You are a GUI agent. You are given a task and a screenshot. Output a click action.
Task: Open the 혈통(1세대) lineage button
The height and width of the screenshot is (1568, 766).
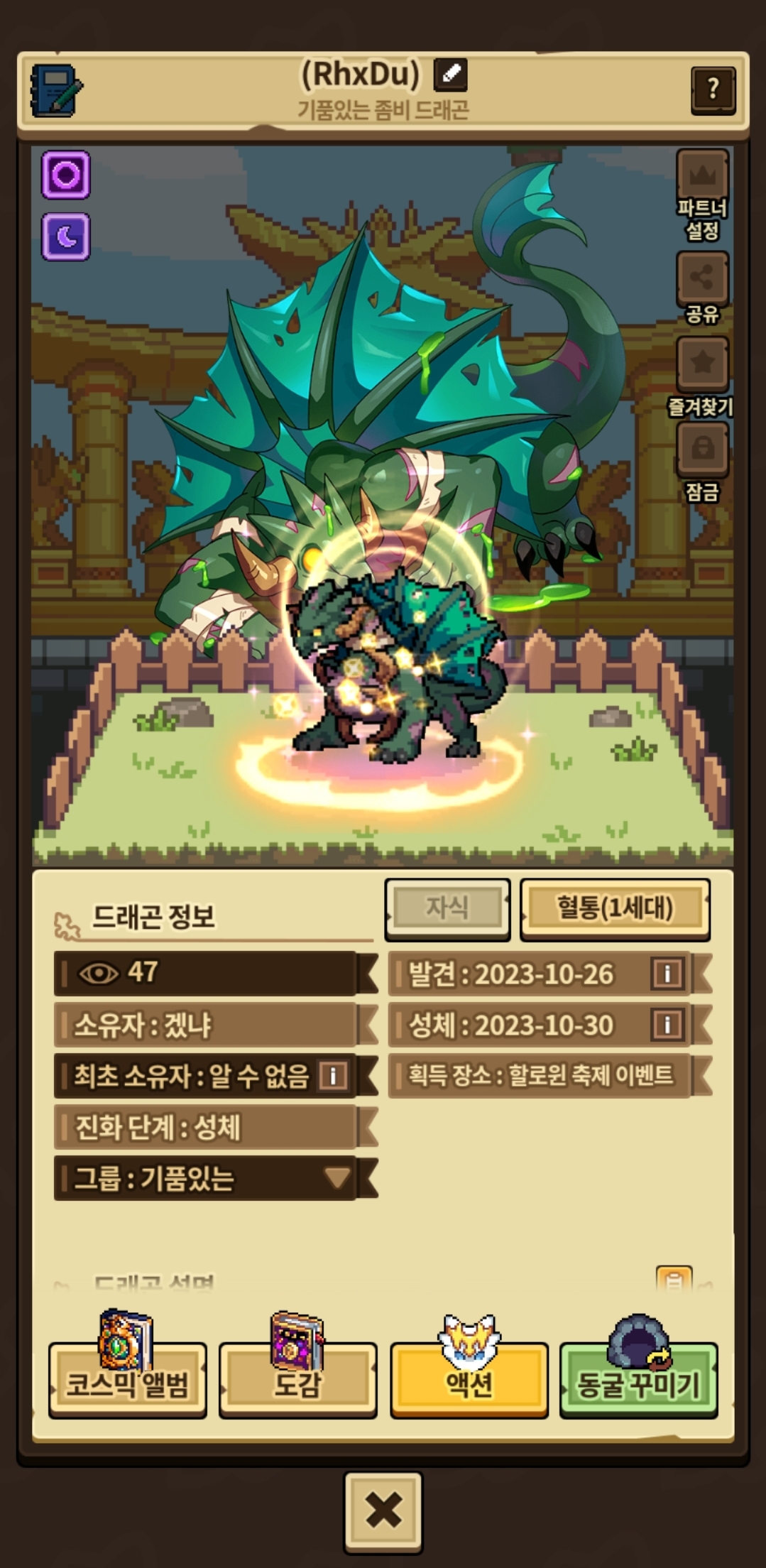pos(615,908)
